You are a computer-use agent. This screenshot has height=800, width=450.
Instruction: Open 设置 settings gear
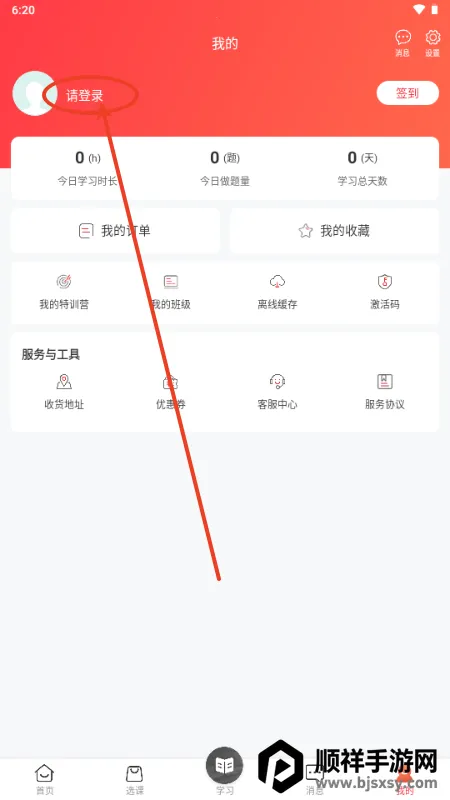click(433, 43)
